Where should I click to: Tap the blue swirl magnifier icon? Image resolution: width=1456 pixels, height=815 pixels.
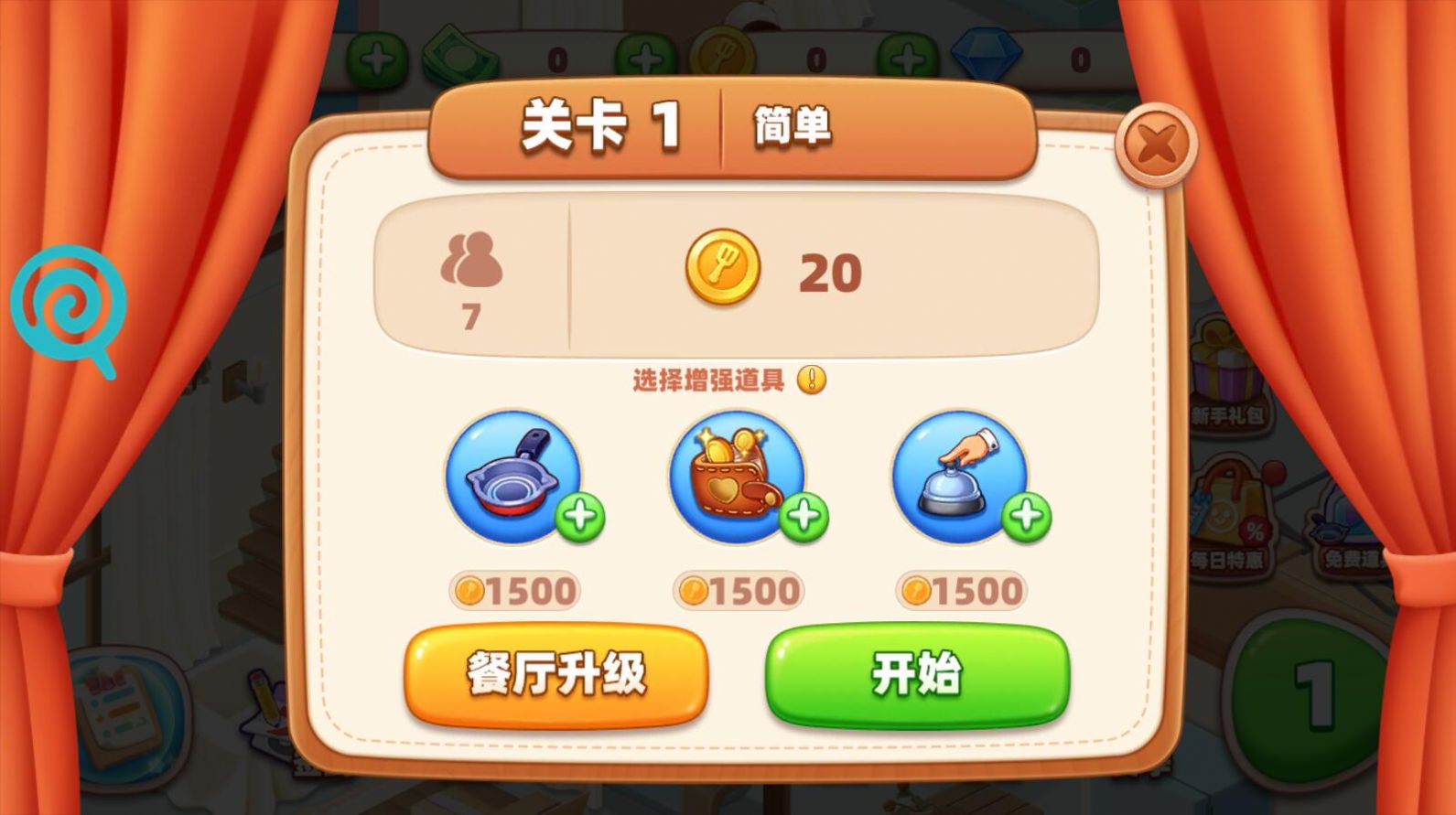(x=67, y=306)
